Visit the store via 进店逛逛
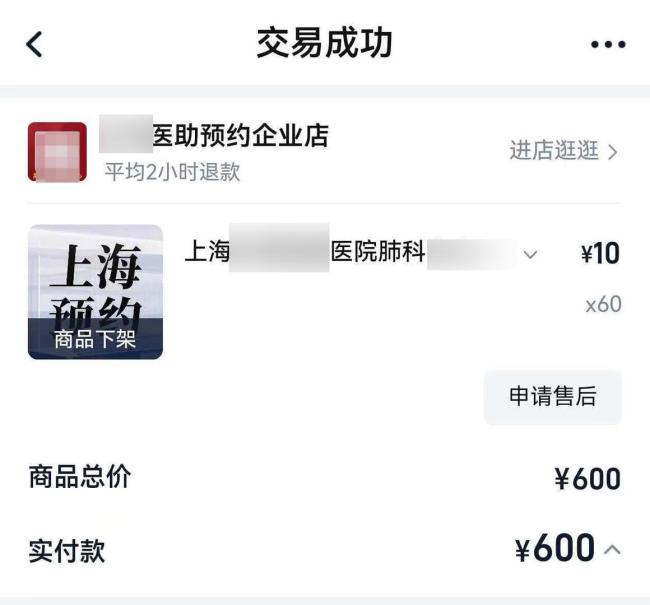 coord(564,151)
